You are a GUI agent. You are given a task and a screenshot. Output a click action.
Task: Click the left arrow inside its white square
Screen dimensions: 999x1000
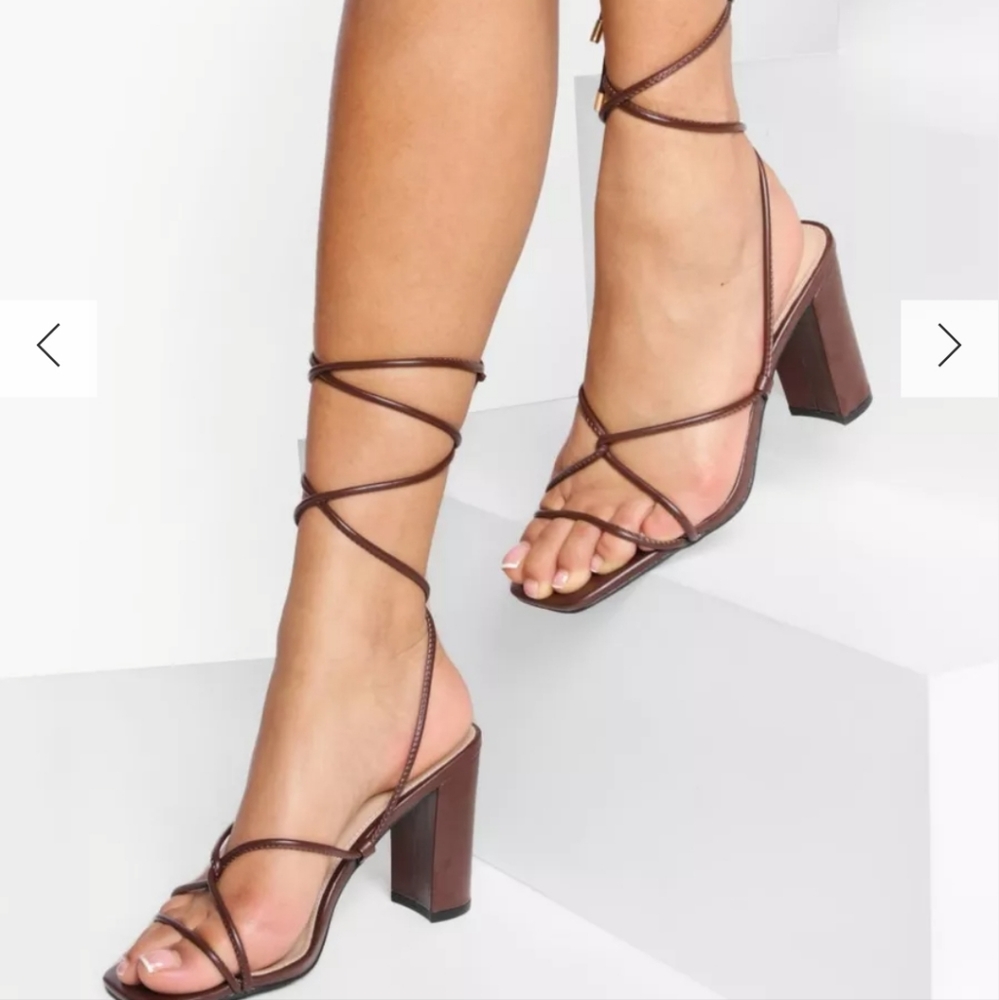[50, 344]
